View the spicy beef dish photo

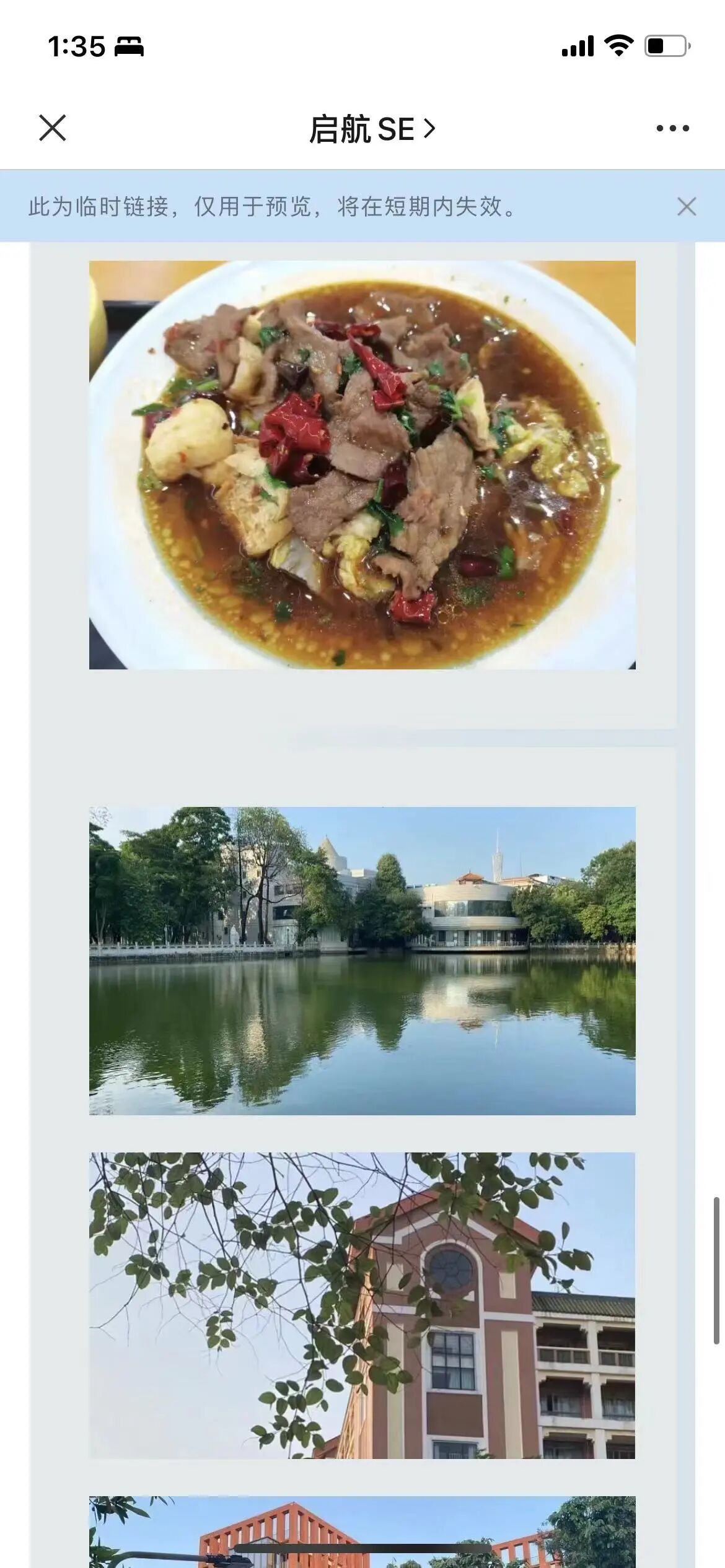[x=362, y=464]
